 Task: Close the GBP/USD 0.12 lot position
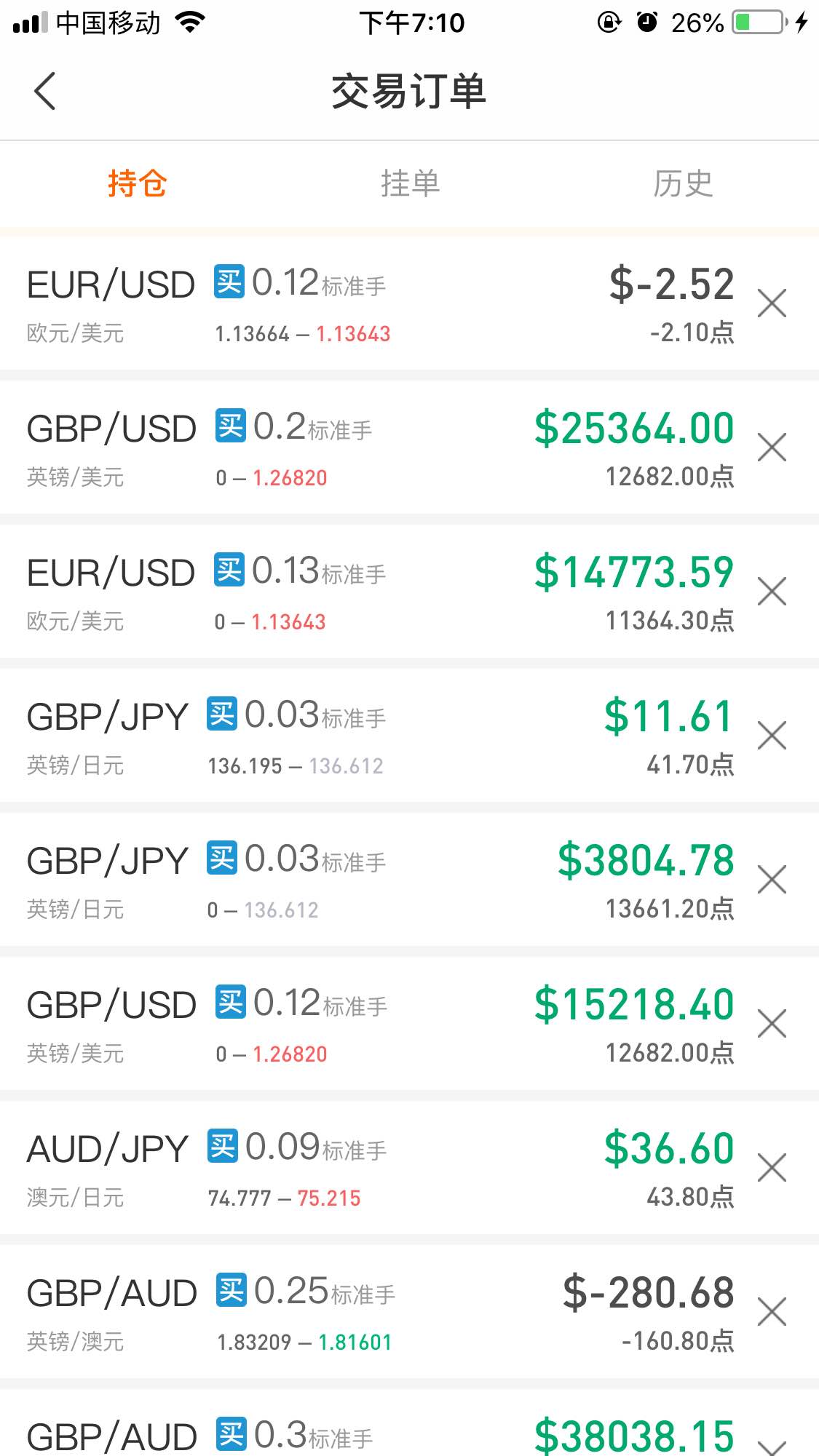coord(772,1024)
